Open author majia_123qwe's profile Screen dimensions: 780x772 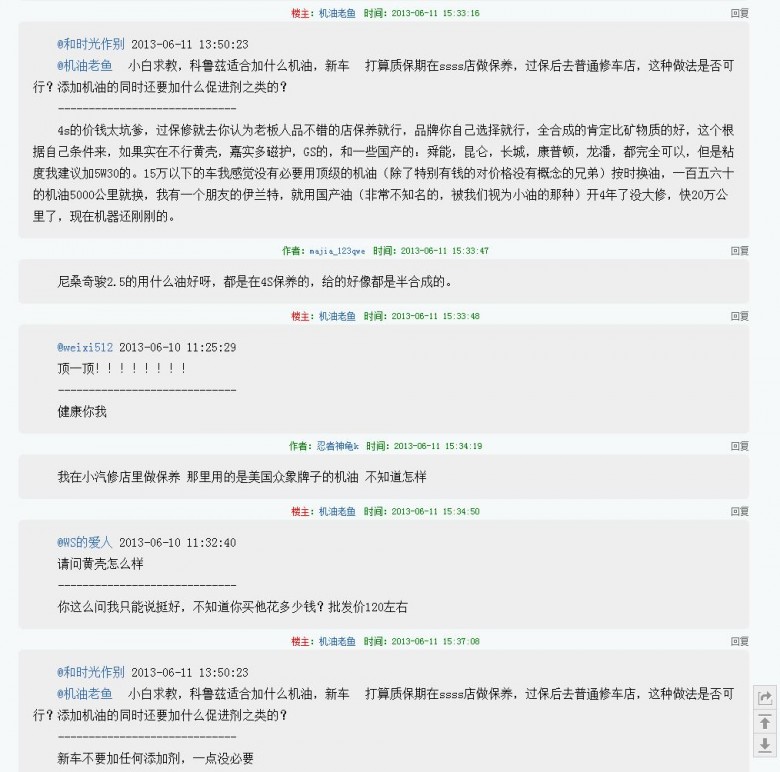tap(336, 251)
